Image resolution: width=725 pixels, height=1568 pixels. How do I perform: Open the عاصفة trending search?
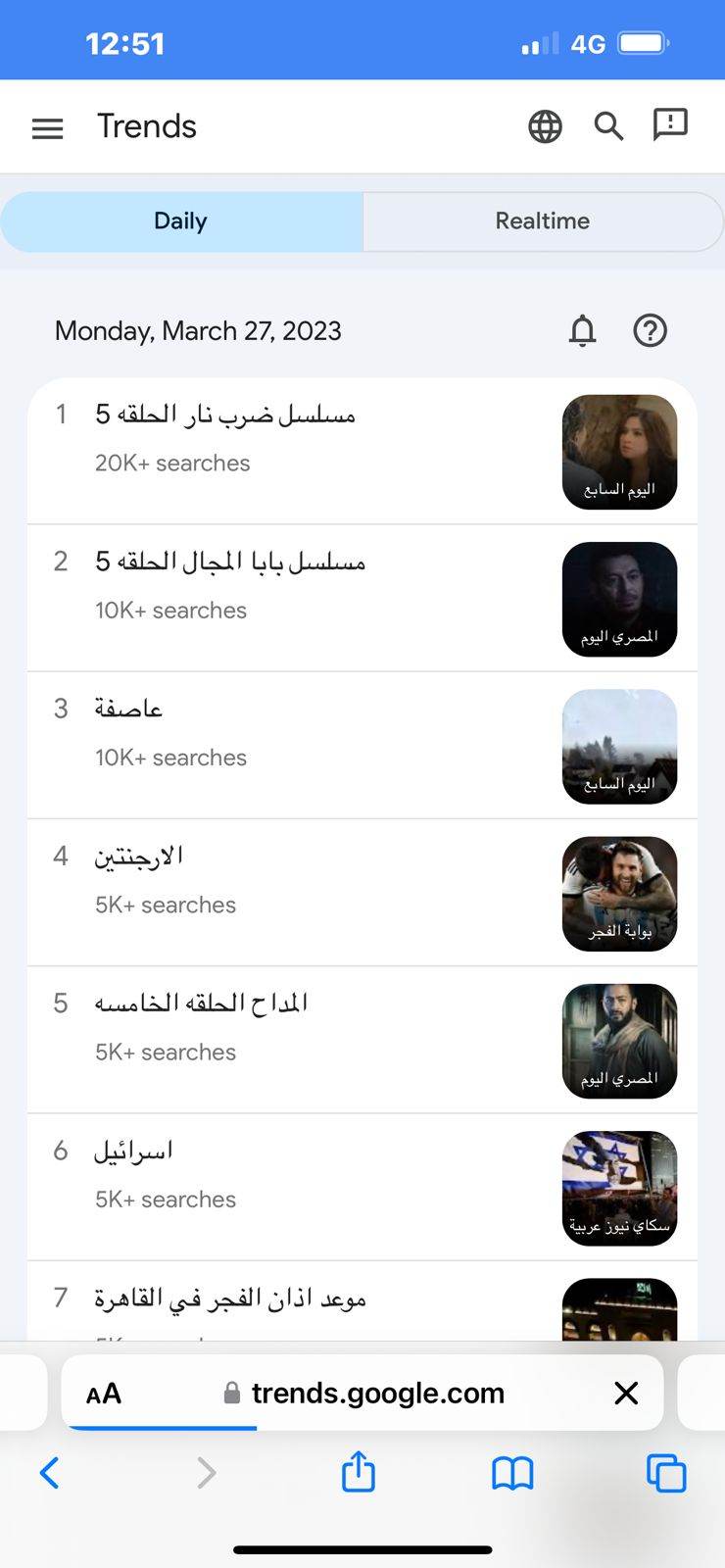pyautogui.click(x=362, y=745)
